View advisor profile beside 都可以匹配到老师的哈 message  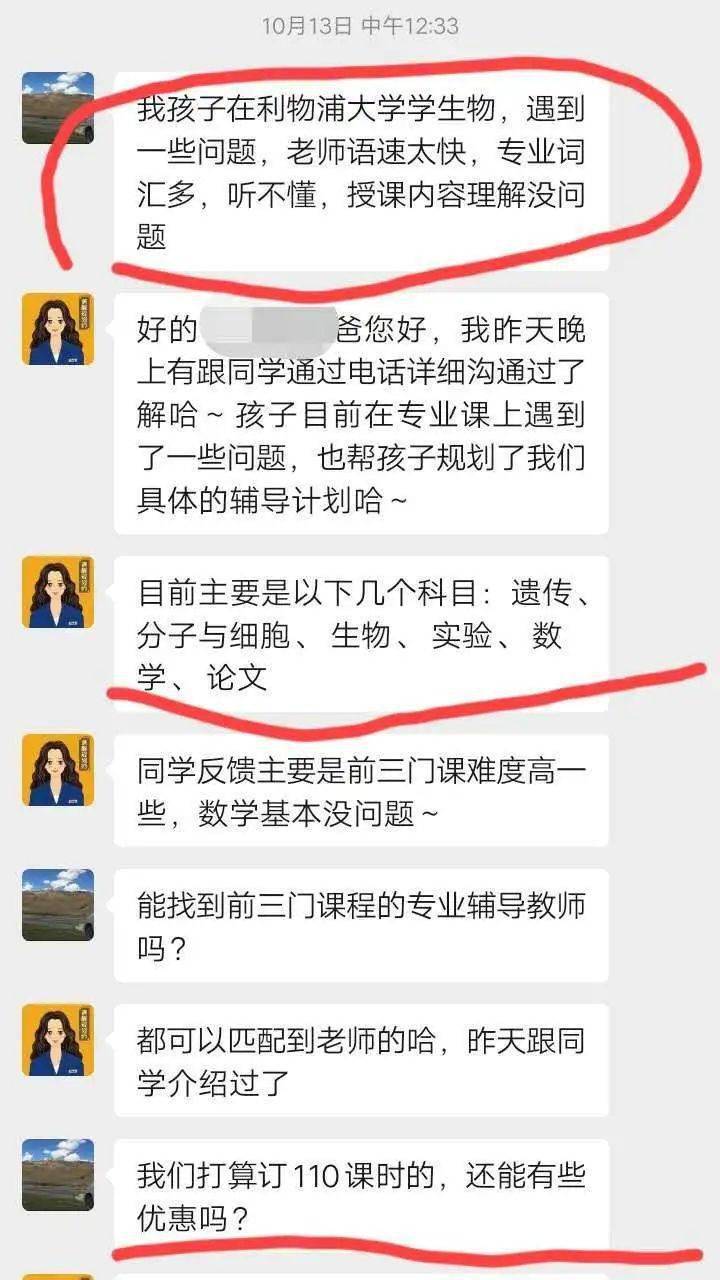58,1040
